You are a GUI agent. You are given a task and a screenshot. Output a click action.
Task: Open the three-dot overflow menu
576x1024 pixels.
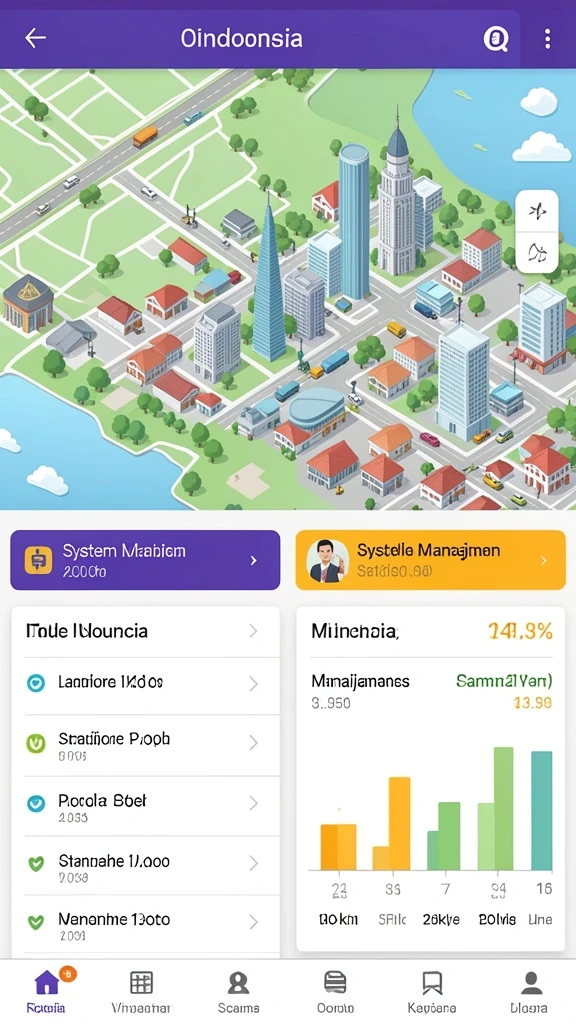[547, 39]
